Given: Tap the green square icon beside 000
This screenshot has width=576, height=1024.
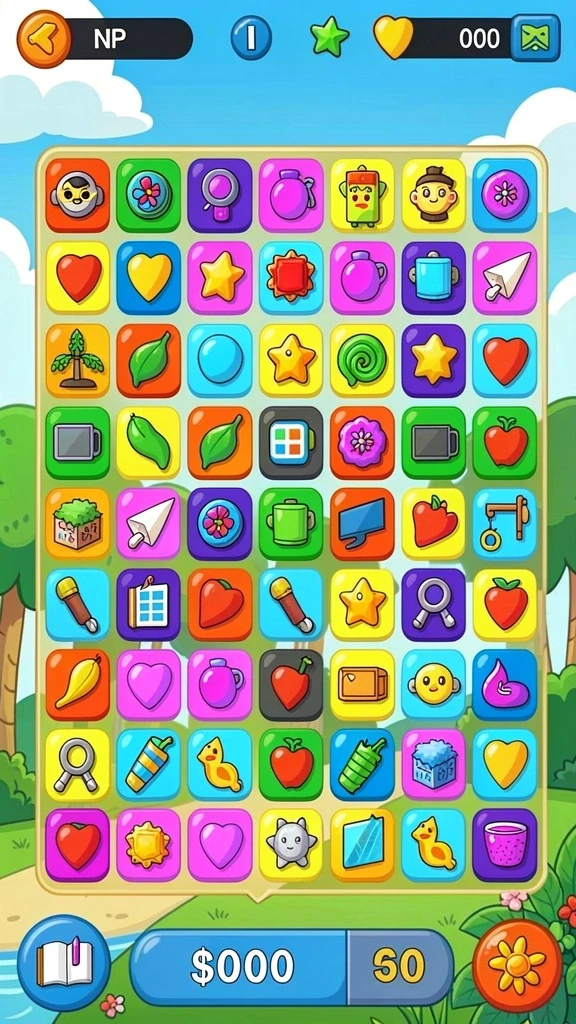Looking at the screenshot, I should (536, 39).
